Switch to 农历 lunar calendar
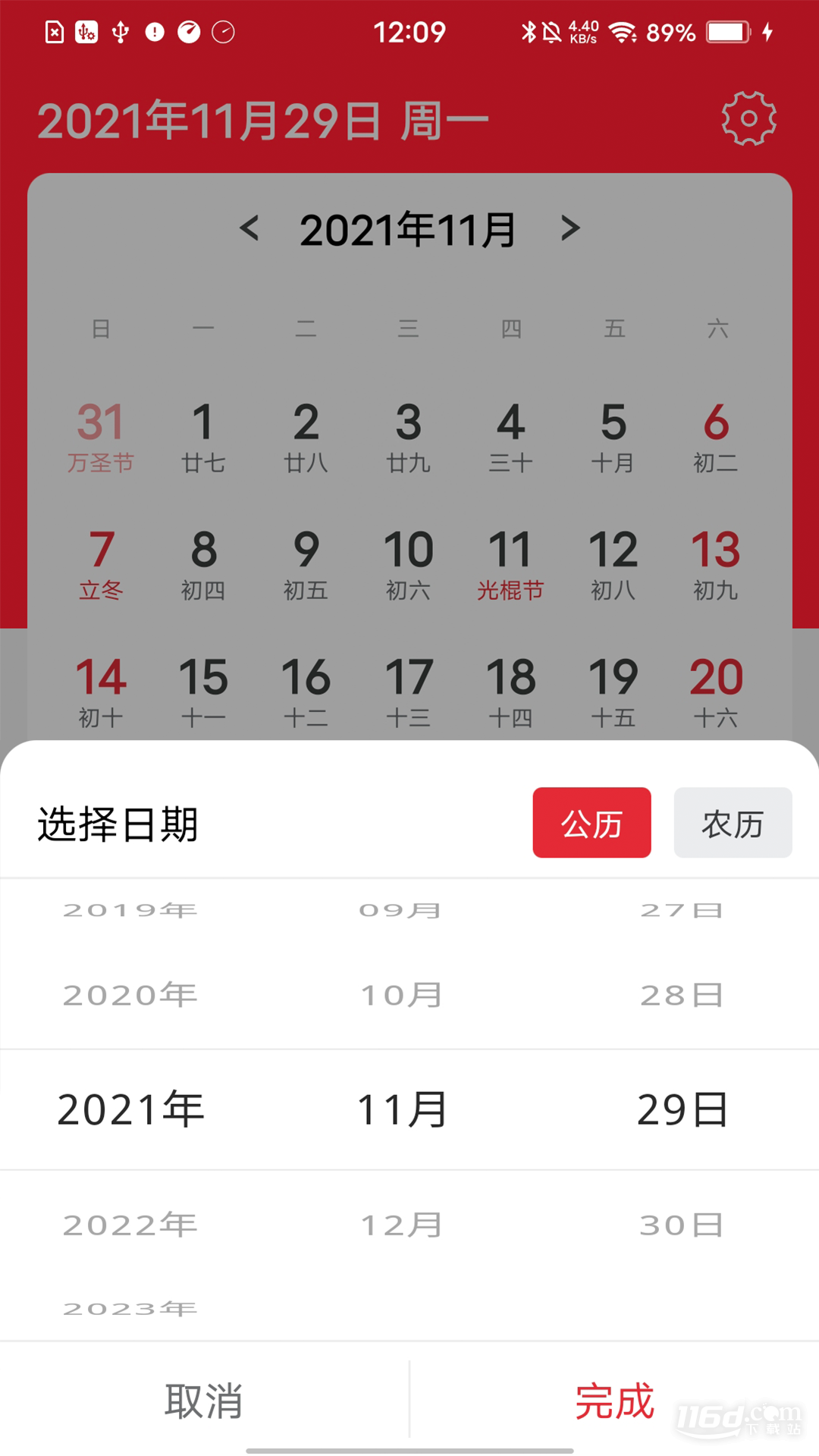The image size is (819, 1456). click(x=732, y=824)
